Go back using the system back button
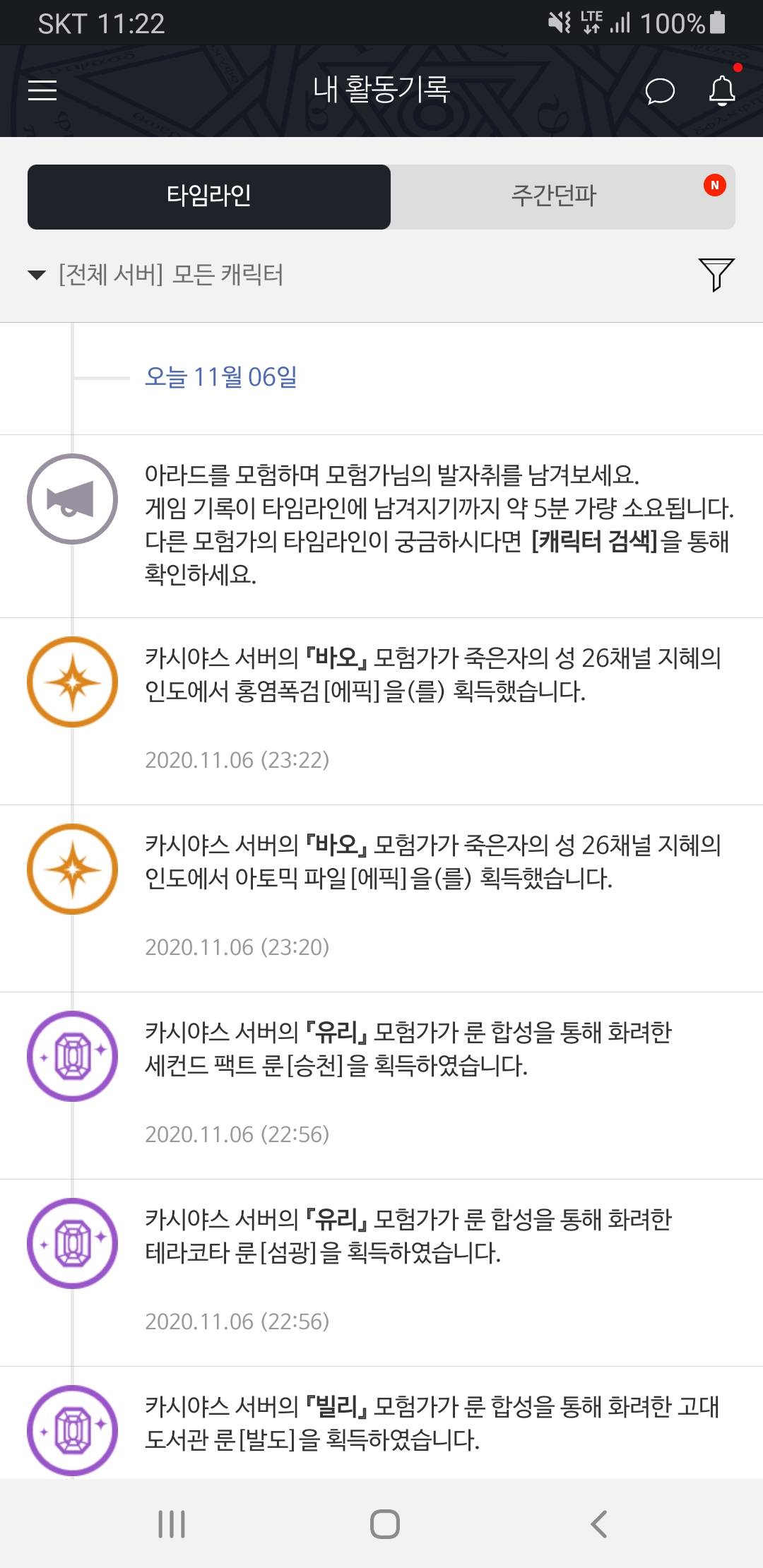 pos(599,1524)
